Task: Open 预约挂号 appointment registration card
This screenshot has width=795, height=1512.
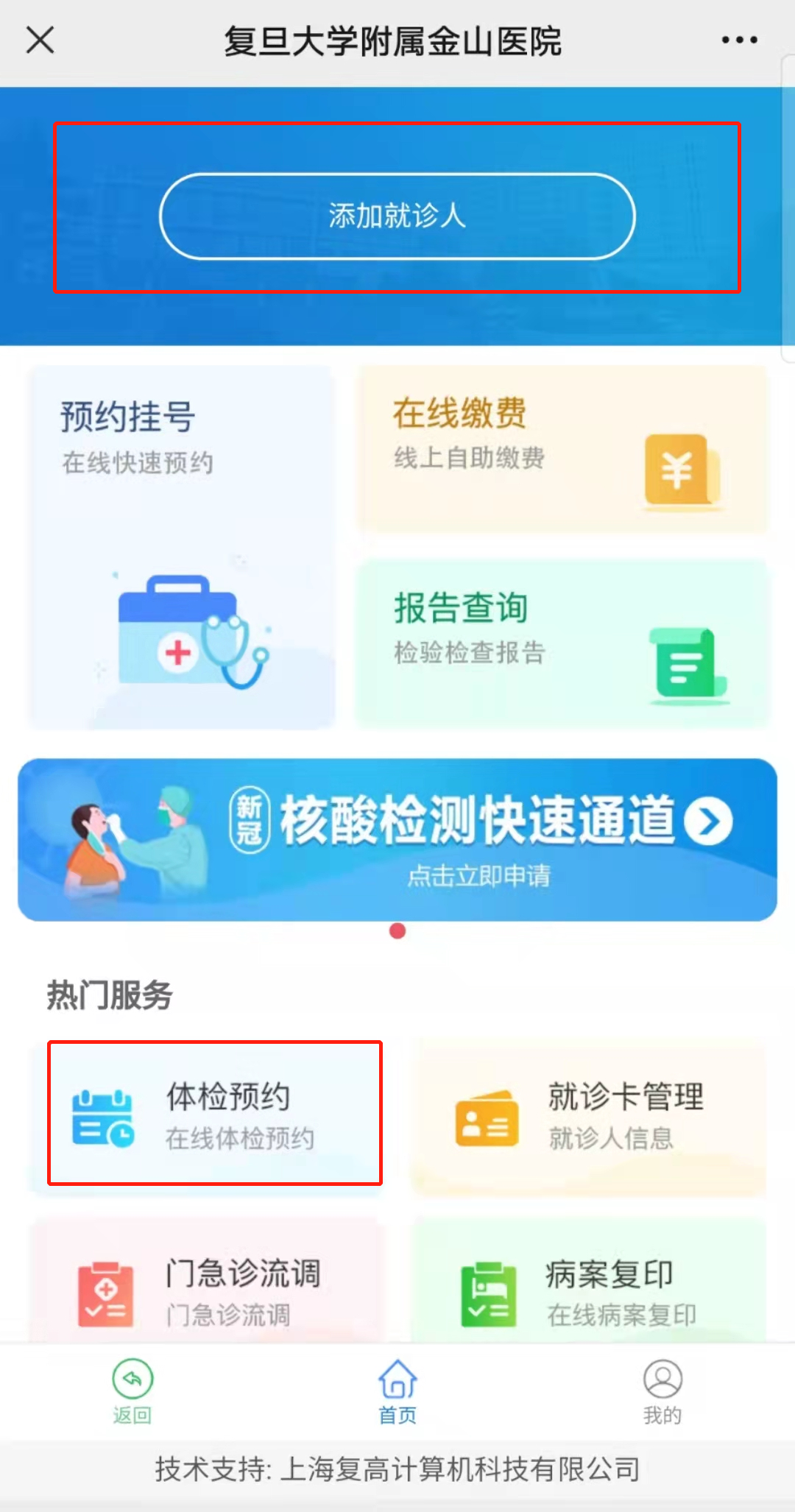Action: tap(182, 547)
